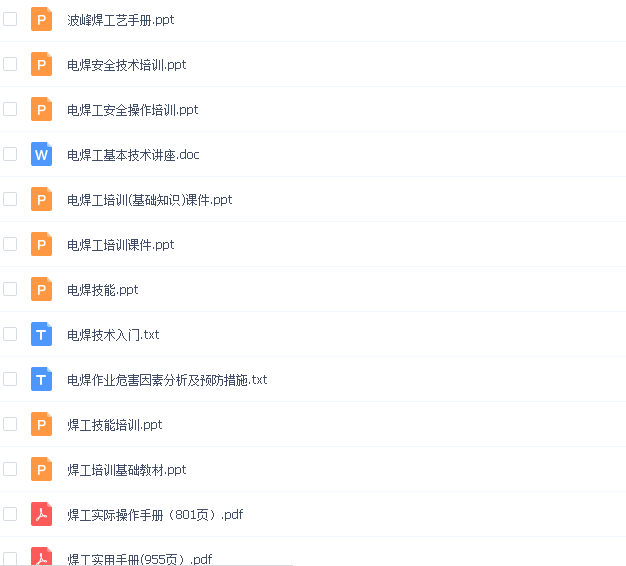This screenshot has width=626, height=566.
Task: Select checkbox next to 电焊作业危害因素分析及预防措施.txt
Action: [x=10, y=379]
